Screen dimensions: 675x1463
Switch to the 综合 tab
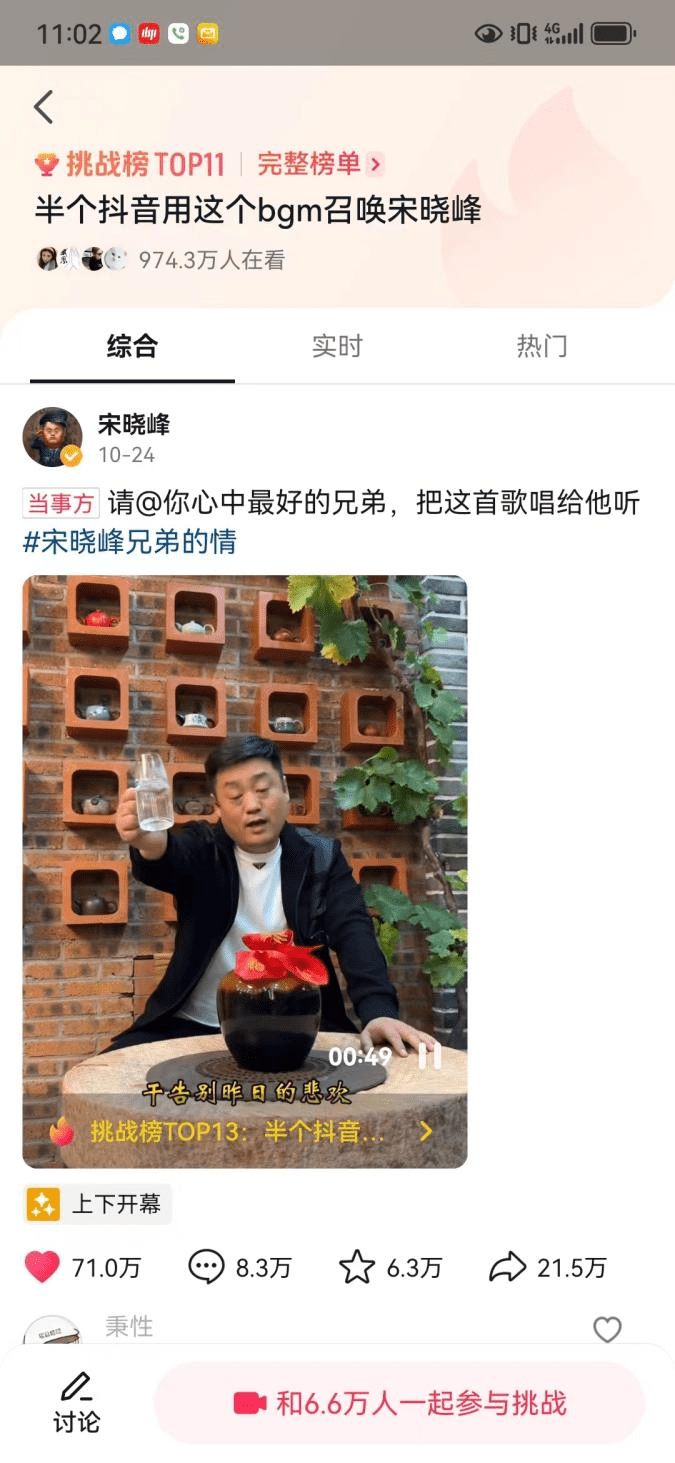pyautogui.click(x=132, y=347)
